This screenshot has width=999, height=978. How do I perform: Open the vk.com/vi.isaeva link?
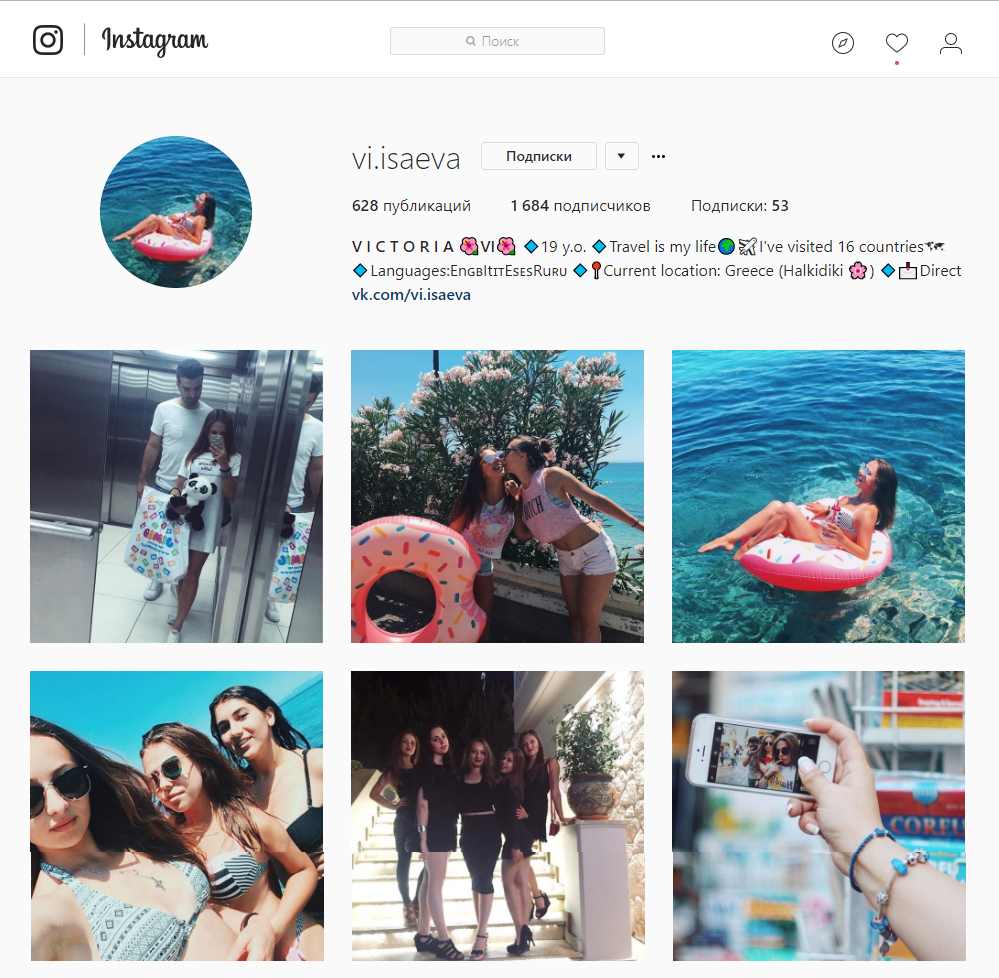click(x=410, y=295)
